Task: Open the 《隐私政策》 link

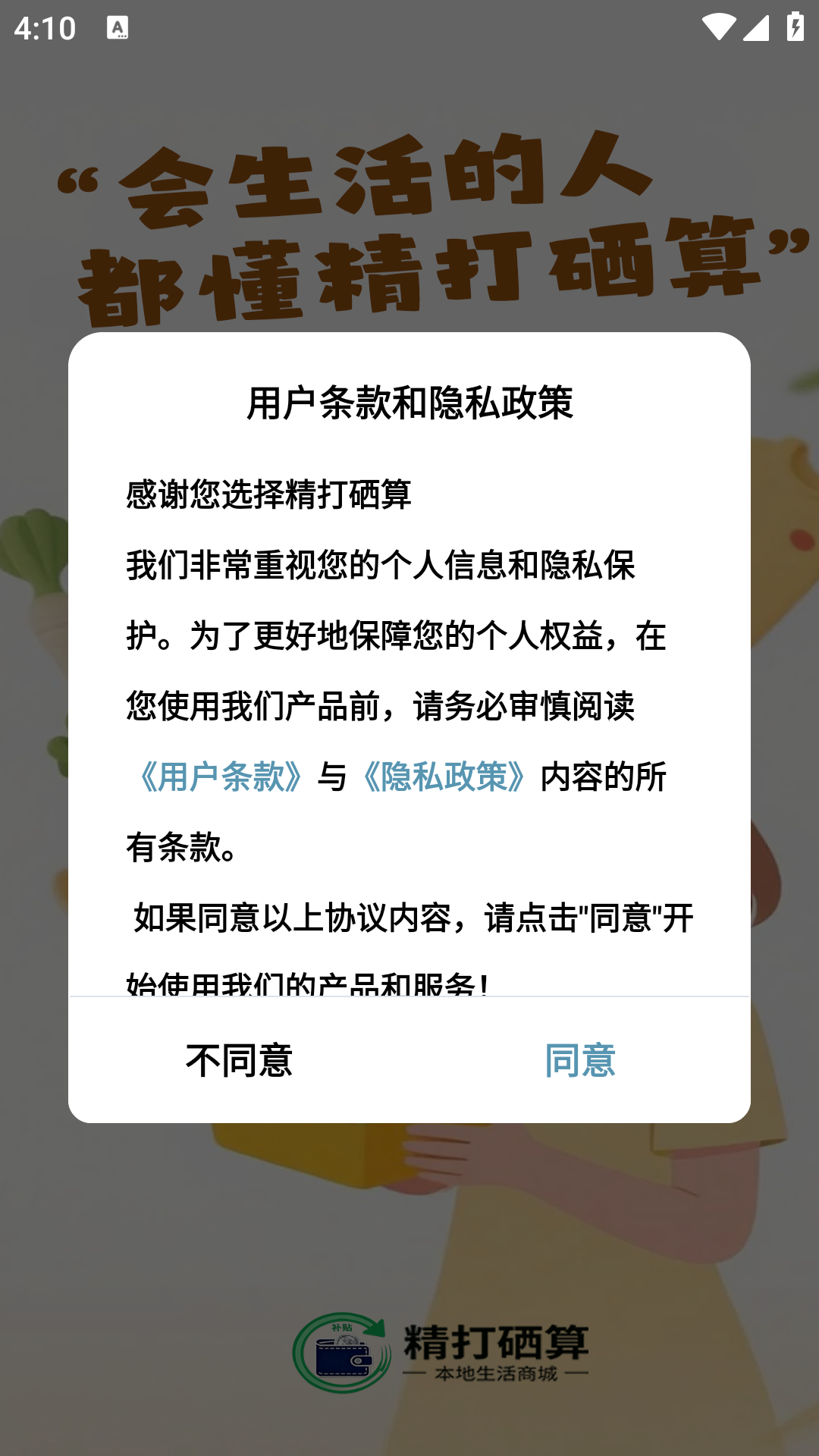Action: tap(444, 777)
